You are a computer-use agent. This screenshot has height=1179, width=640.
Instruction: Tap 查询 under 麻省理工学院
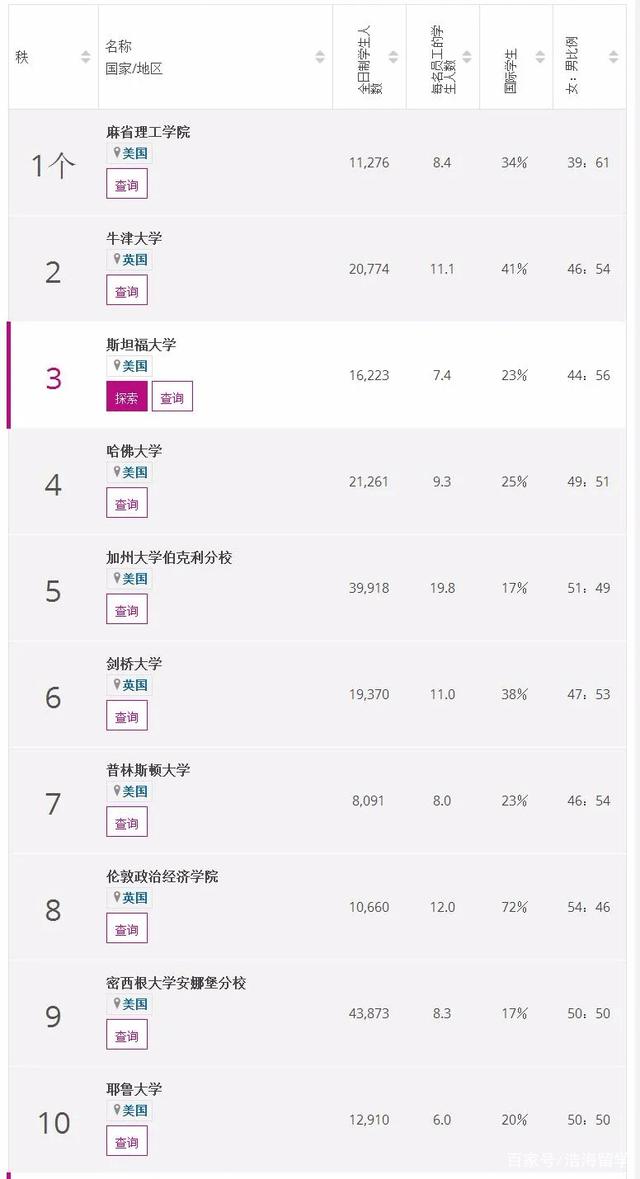pos(127,185)
